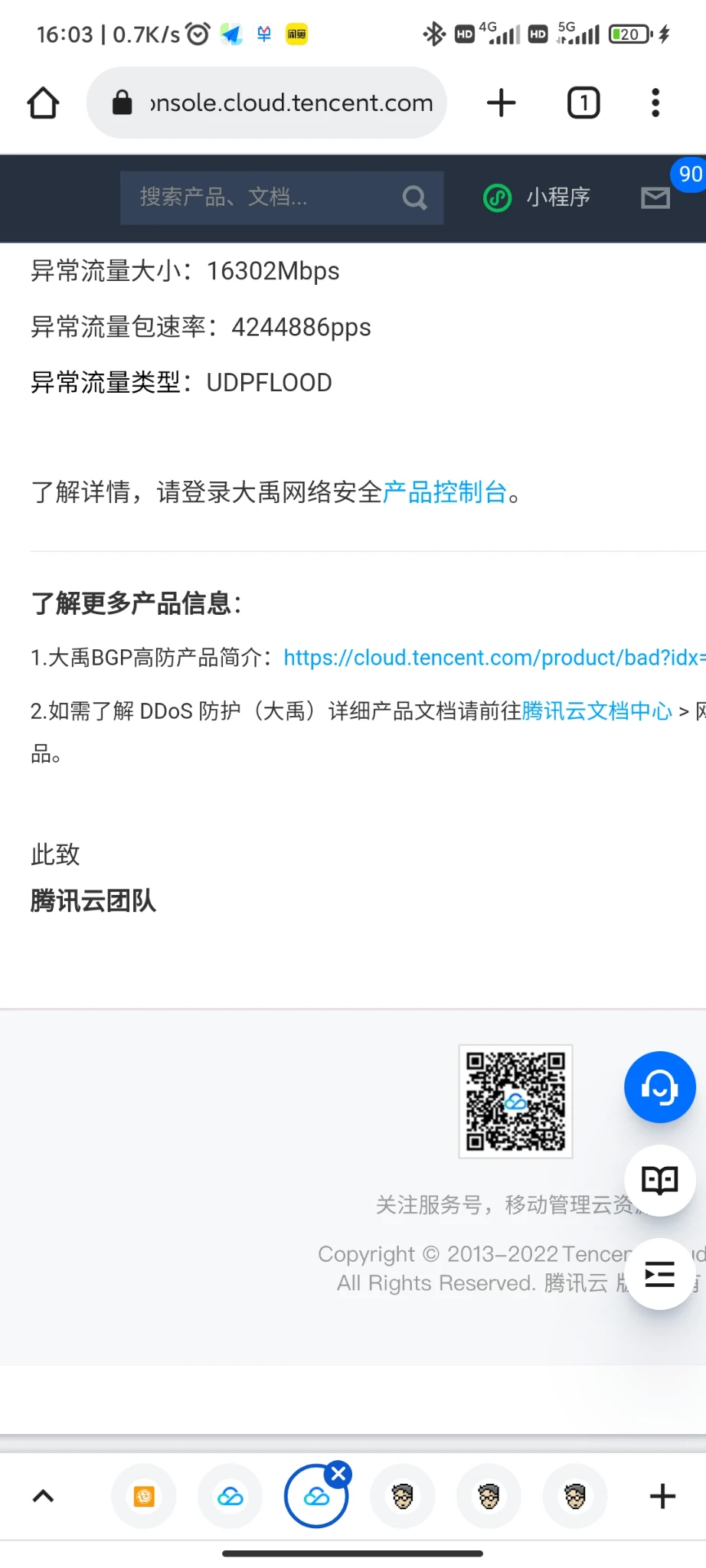Collapse the bottom tab strip with the chevron
This screenshot has height=1568, width=706.
(x=44, y=1495)
